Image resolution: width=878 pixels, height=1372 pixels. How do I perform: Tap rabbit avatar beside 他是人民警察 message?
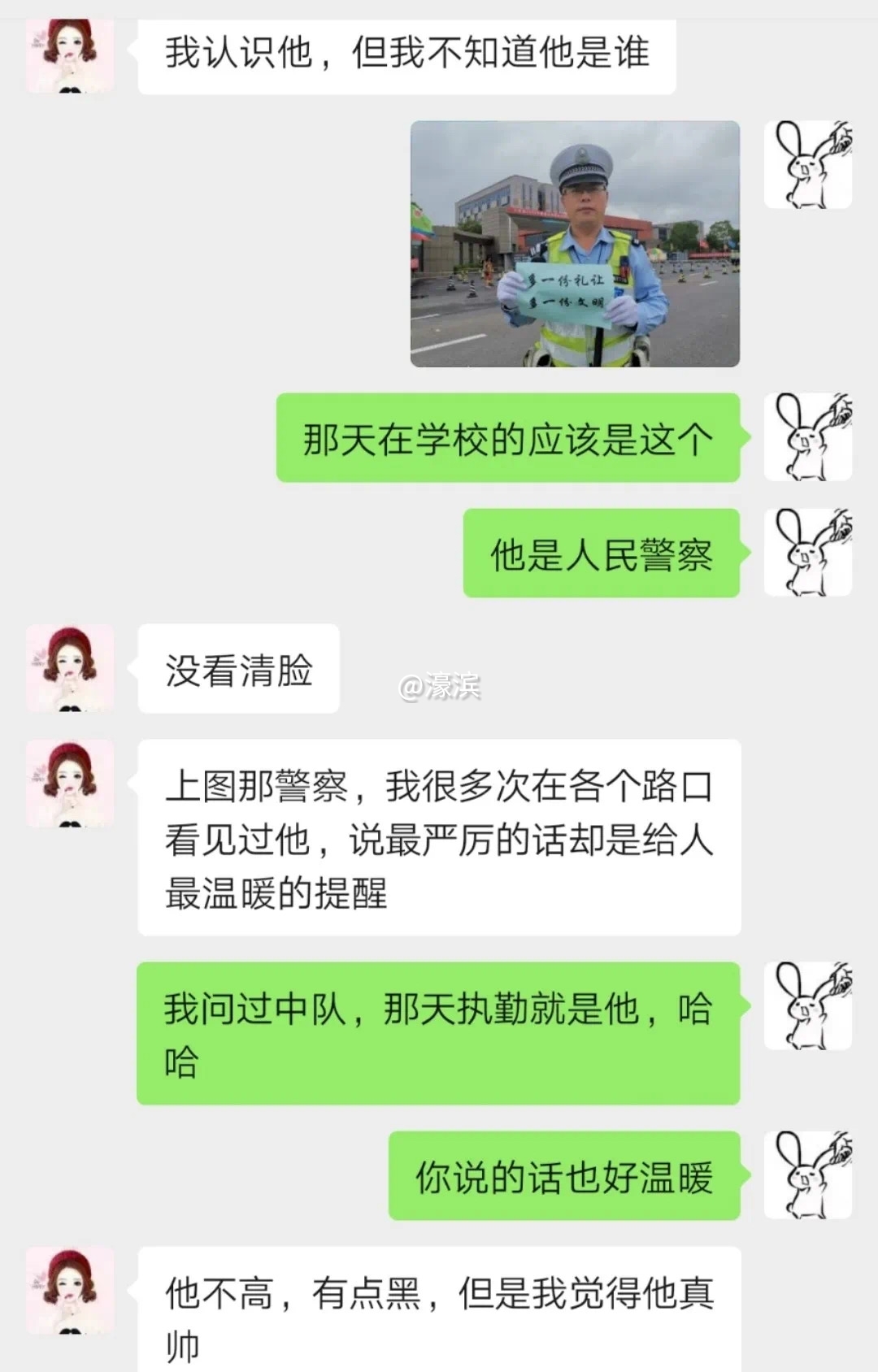(807, 553)
